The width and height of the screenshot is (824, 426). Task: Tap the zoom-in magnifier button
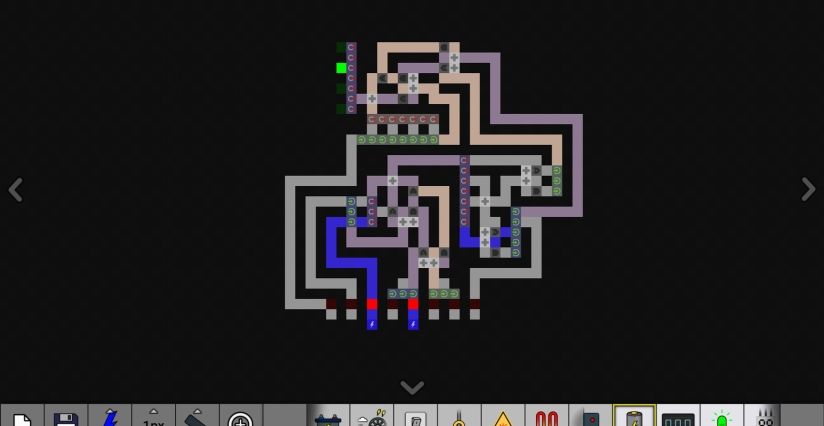(x=240, y=418)
